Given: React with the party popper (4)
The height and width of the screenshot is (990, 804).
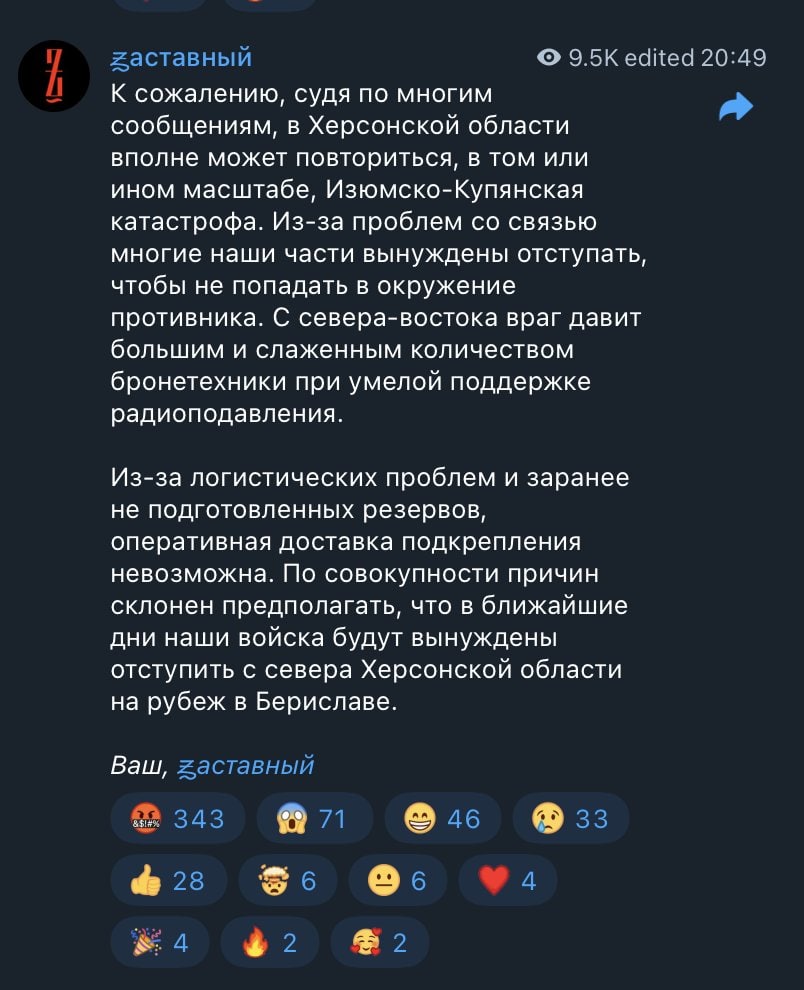Looking at the screenshot, I should point(159,942).
